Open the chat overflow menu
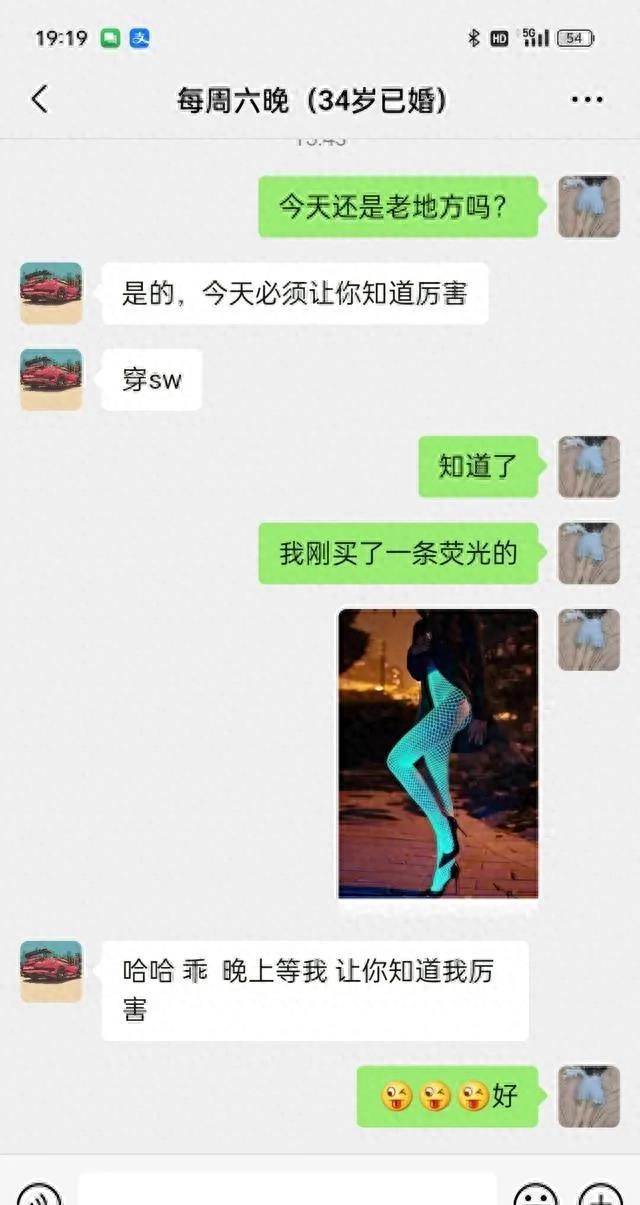 [x=586, y=99]
